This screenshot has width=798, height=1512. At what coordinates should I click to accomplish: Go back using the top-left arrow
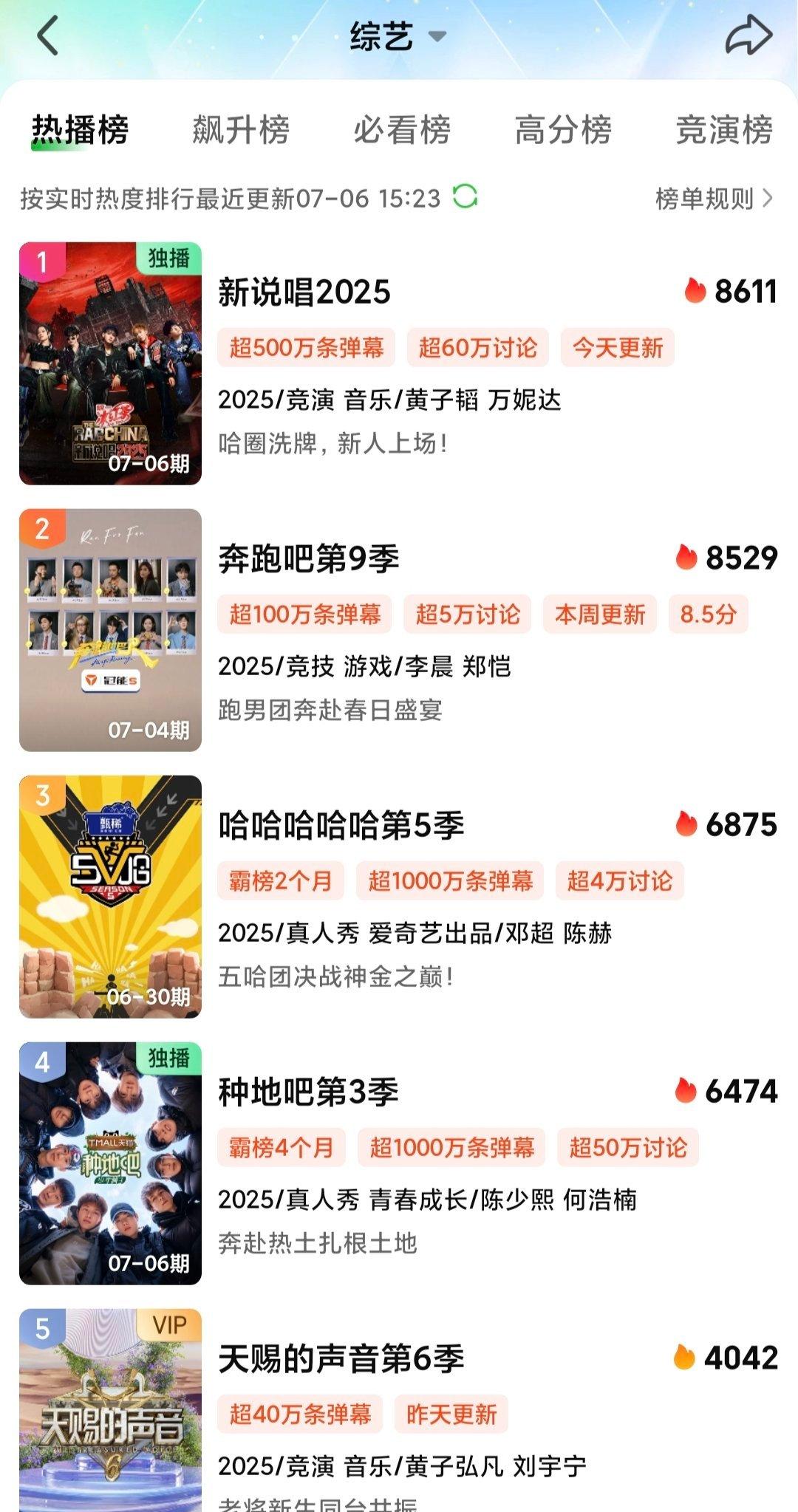pyautogui.click(x=48, y=36)
